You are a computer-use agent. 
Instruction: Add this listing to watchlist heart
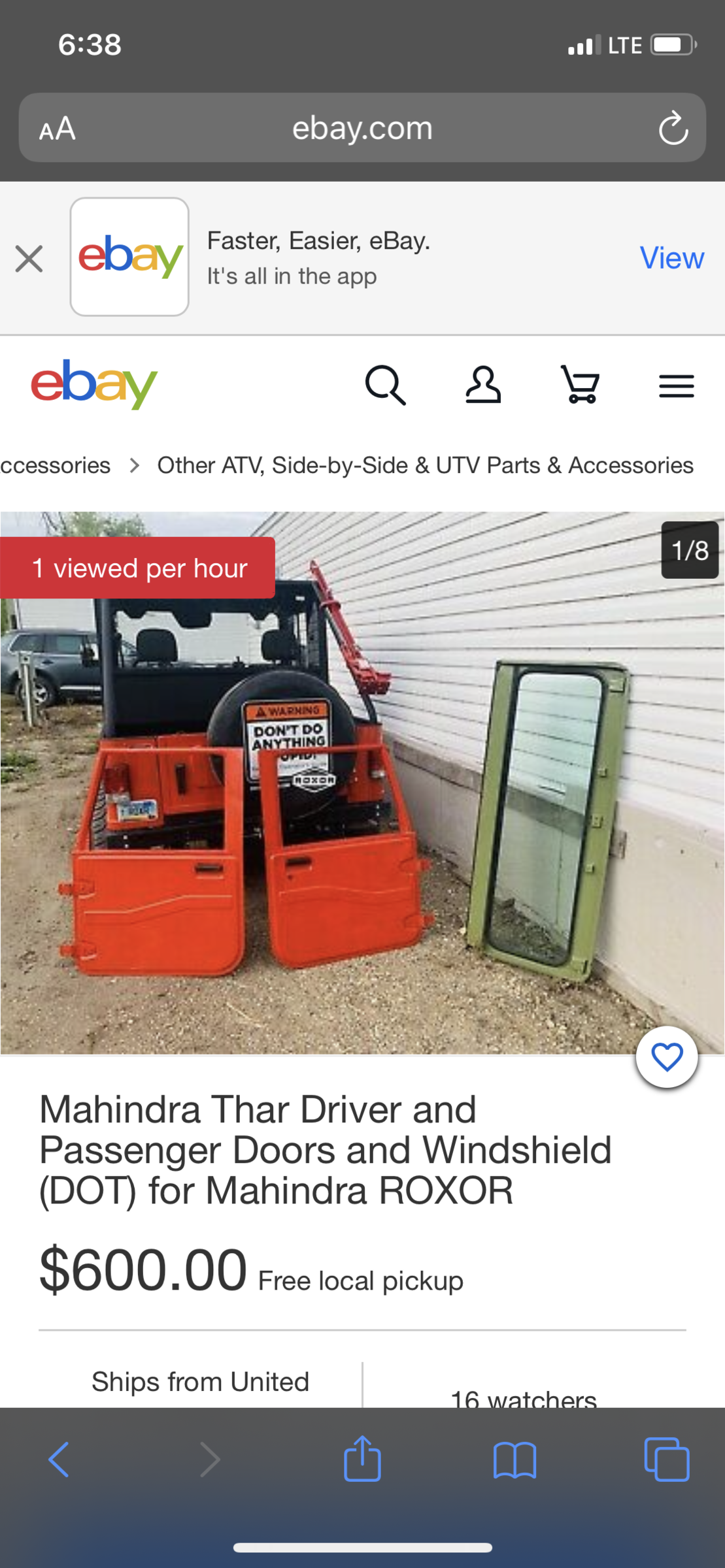[667, 1057]
